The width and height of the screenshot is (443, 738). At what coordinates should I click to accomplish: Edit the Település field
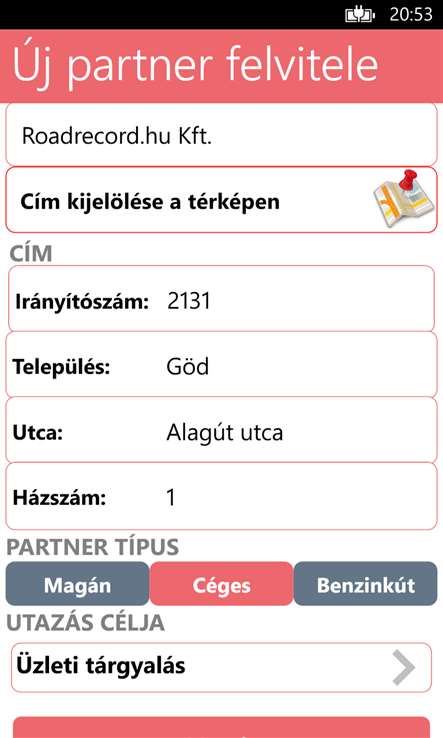point(221,365)
